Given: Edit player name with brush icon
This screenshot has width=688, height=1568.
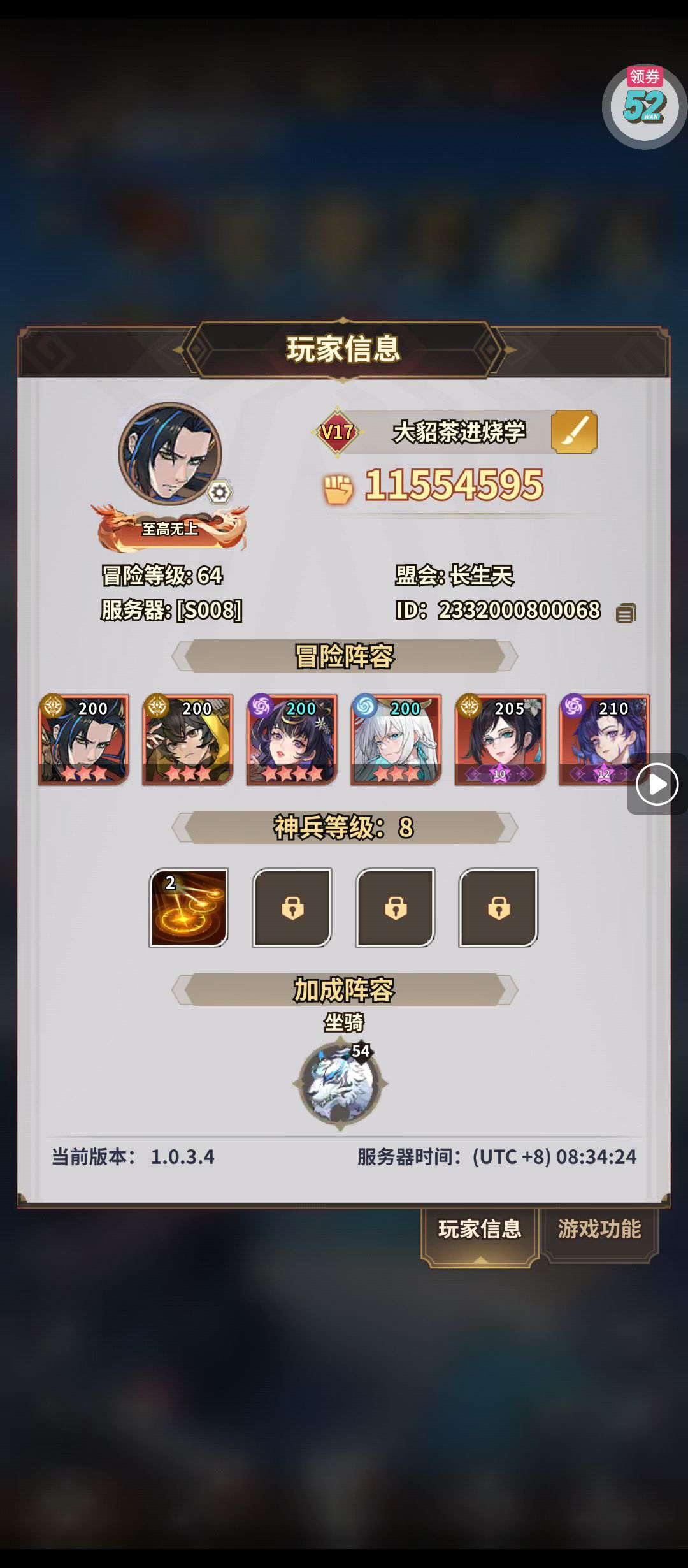Looking at the screenshot, I should pos(573,432).
